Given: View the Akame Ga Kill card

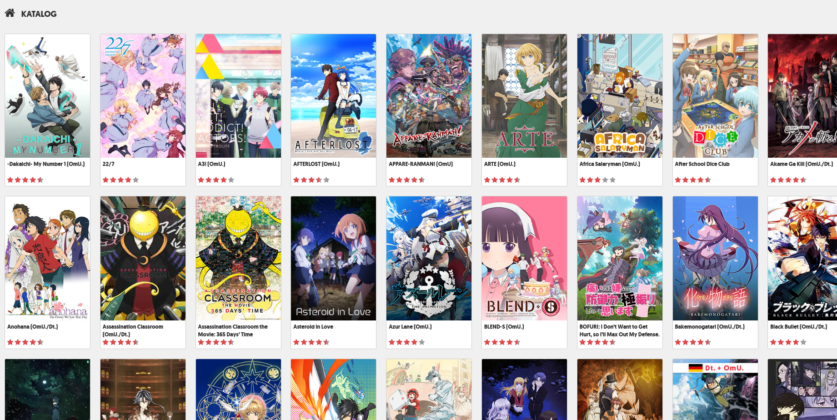Looking at the screenshot, I should tap(803, 96).
